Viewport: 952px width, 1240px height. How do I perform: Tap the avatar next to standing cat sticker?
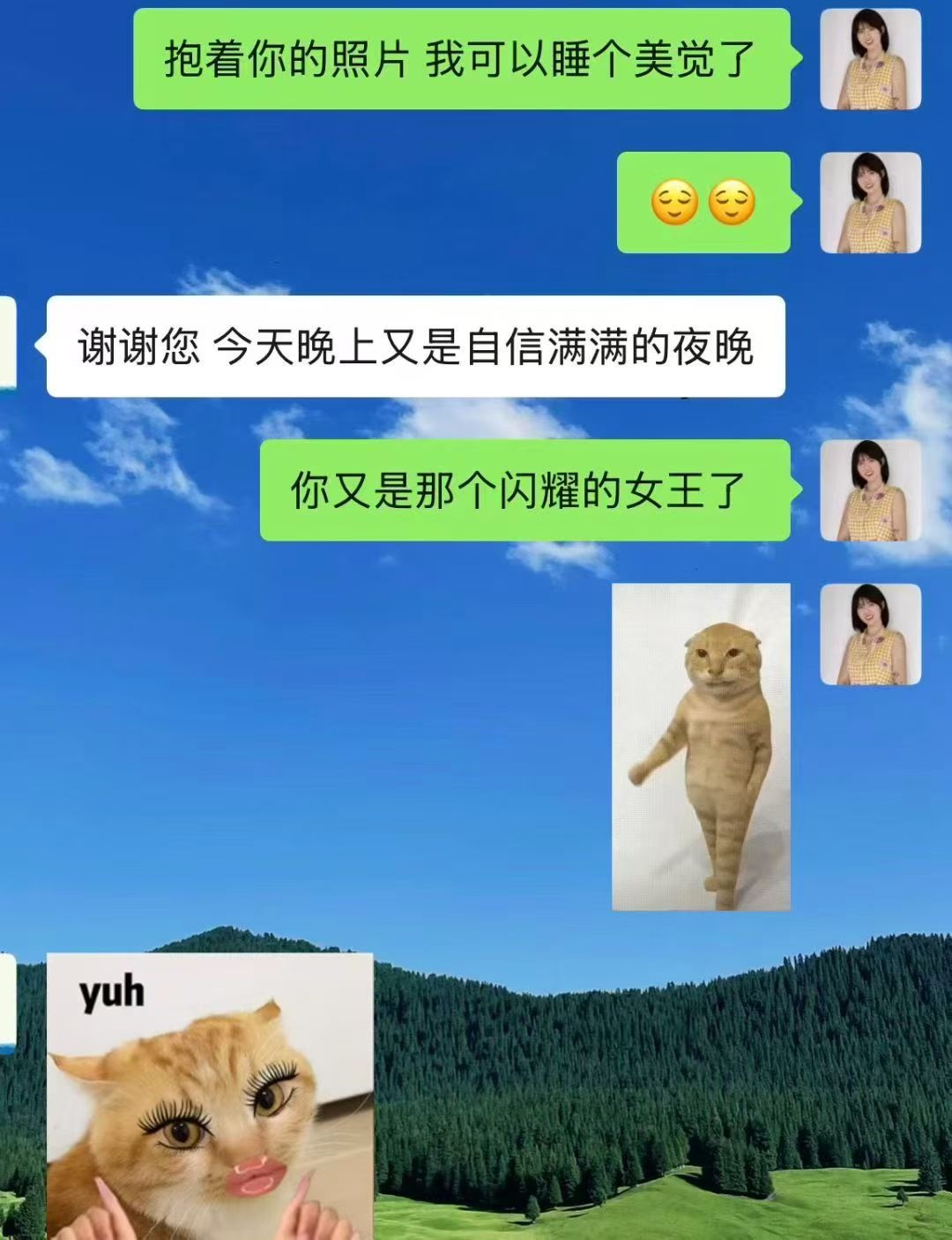[x=870, y=634]
